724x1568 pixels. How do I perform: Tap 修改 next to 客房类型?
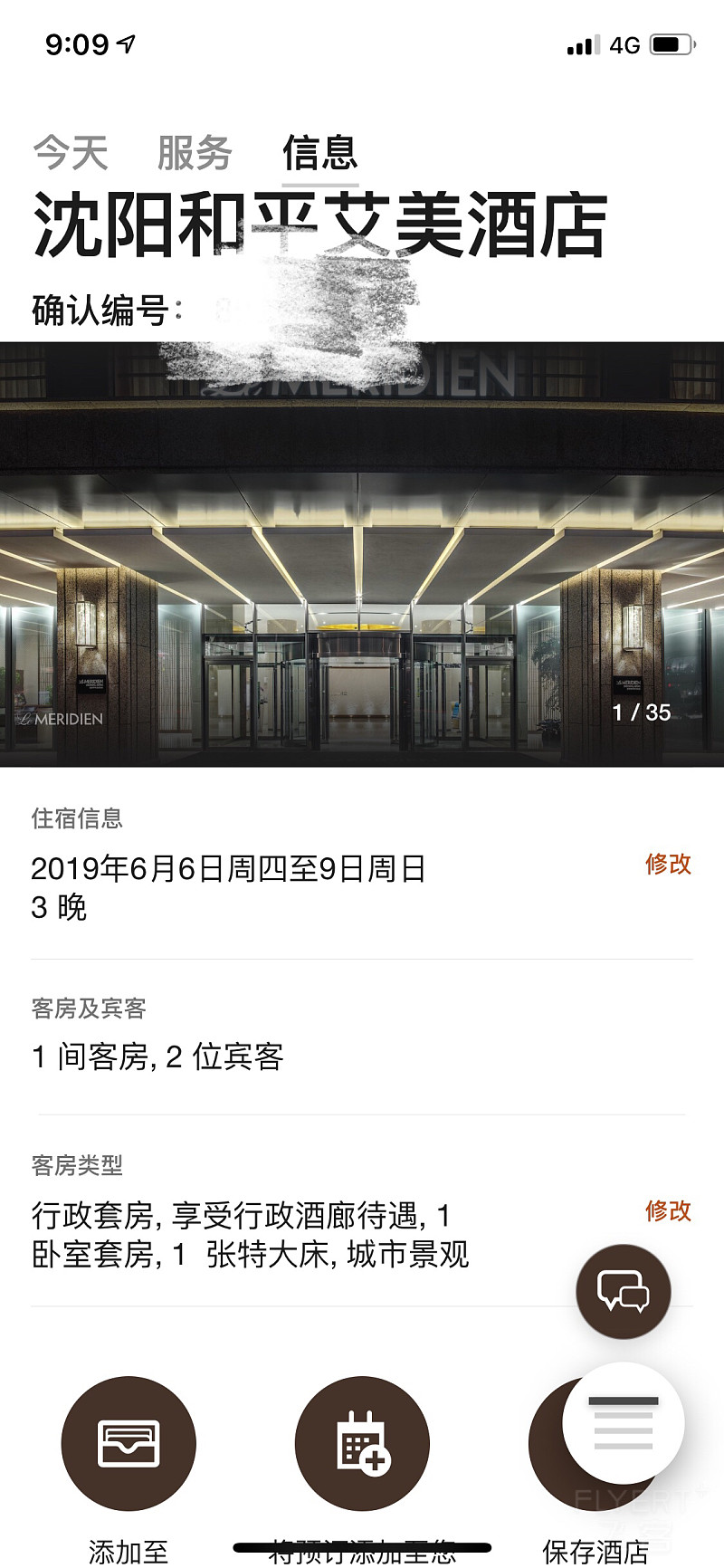tap(668, 1210)
